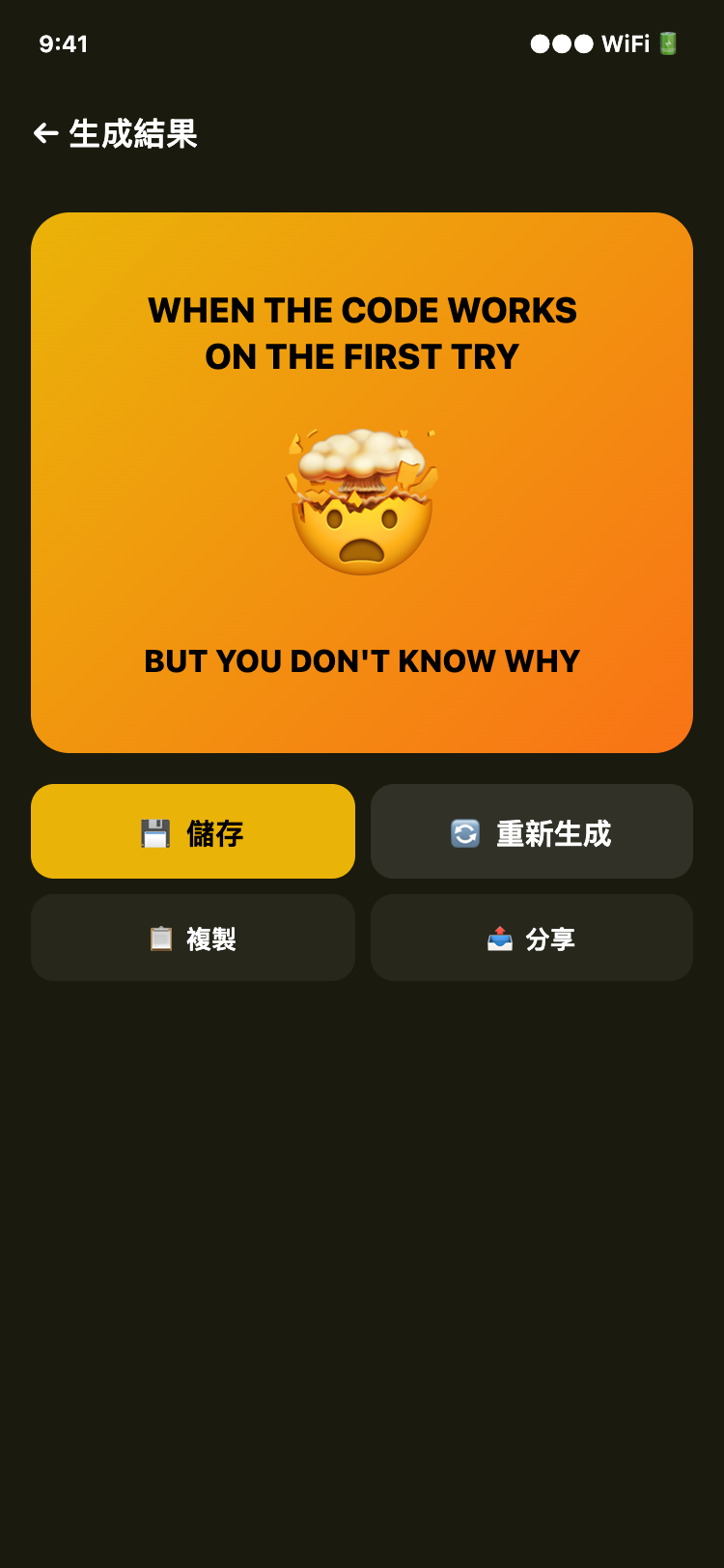Tap the dark area below the action buttons
724x1568 pixels.
pos(362,1159)
